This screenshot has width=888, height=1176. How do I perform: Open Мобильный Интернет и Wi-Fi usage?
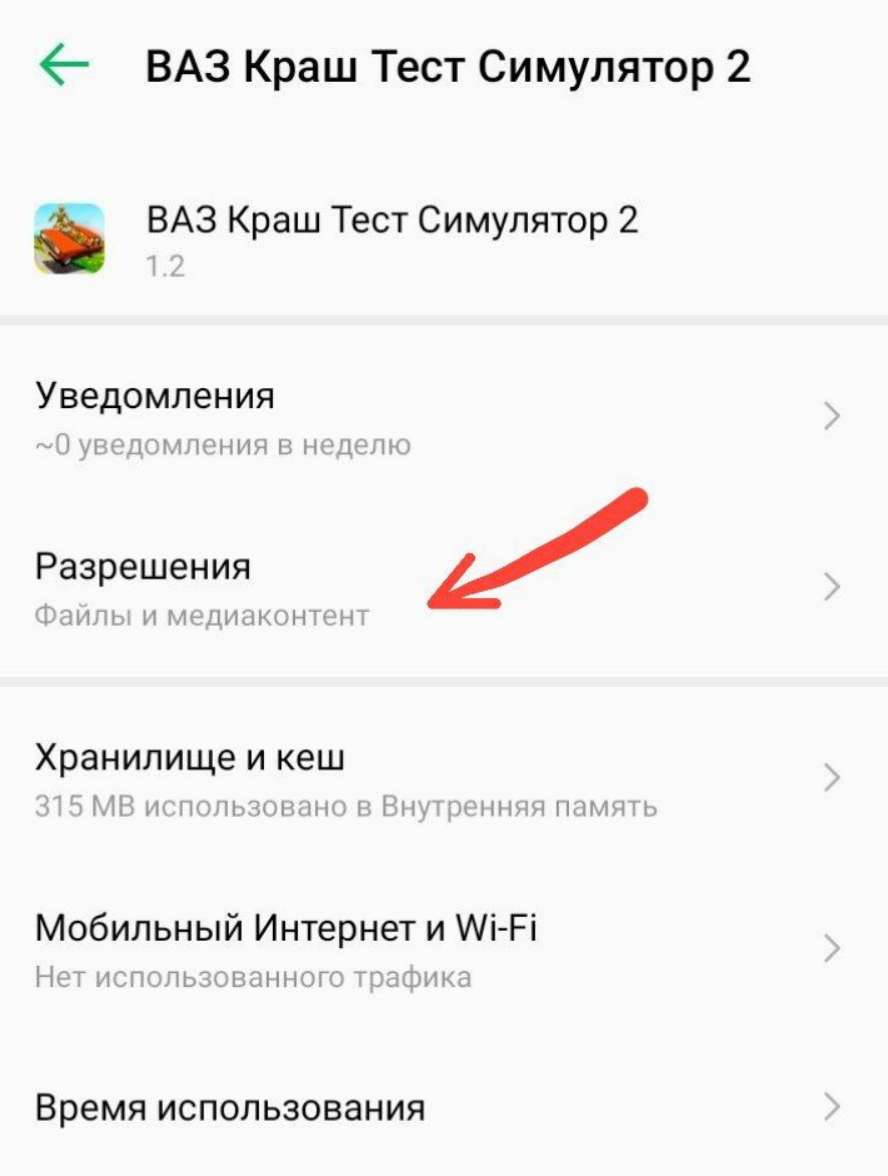click(x=440, y=948)
